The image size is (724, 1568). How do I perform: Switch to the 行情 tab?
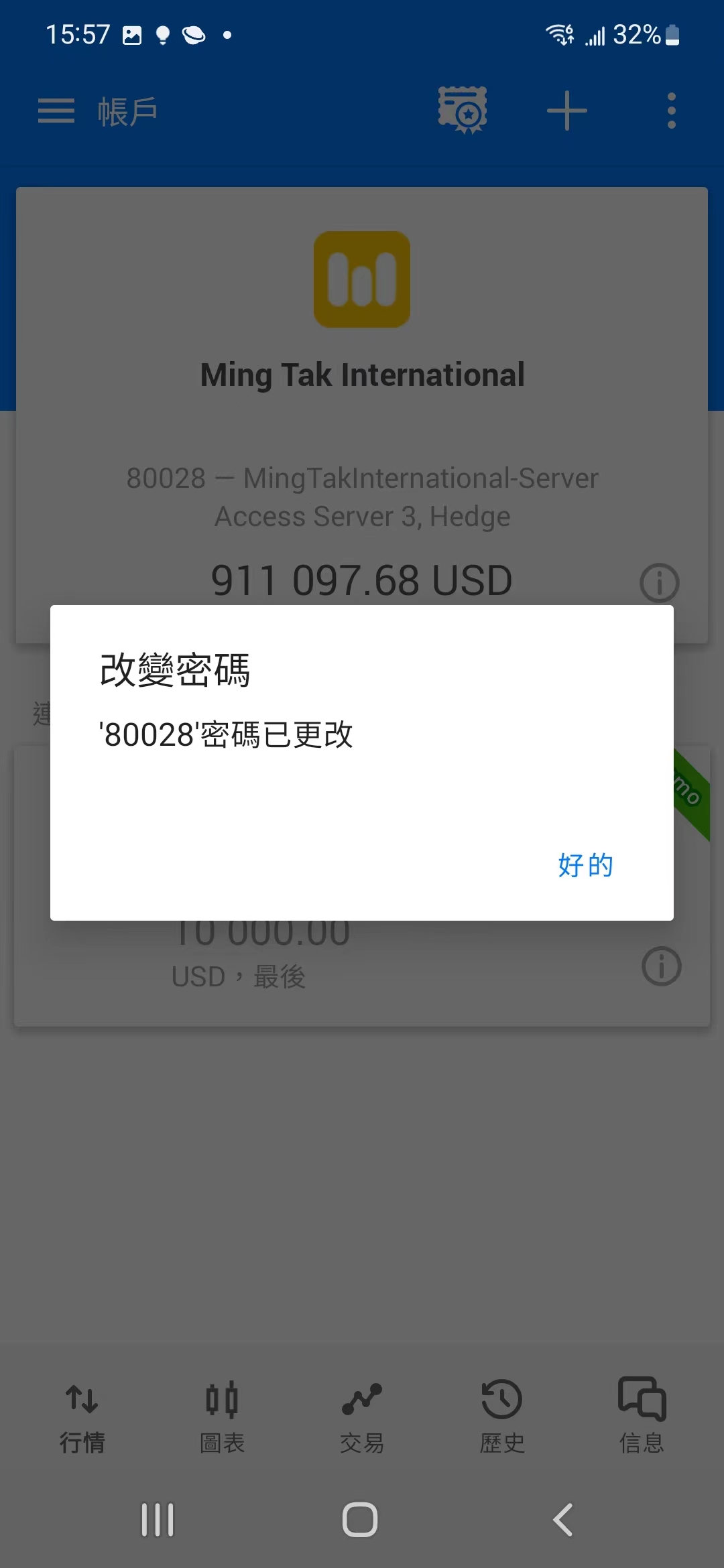pos(82,1414)
